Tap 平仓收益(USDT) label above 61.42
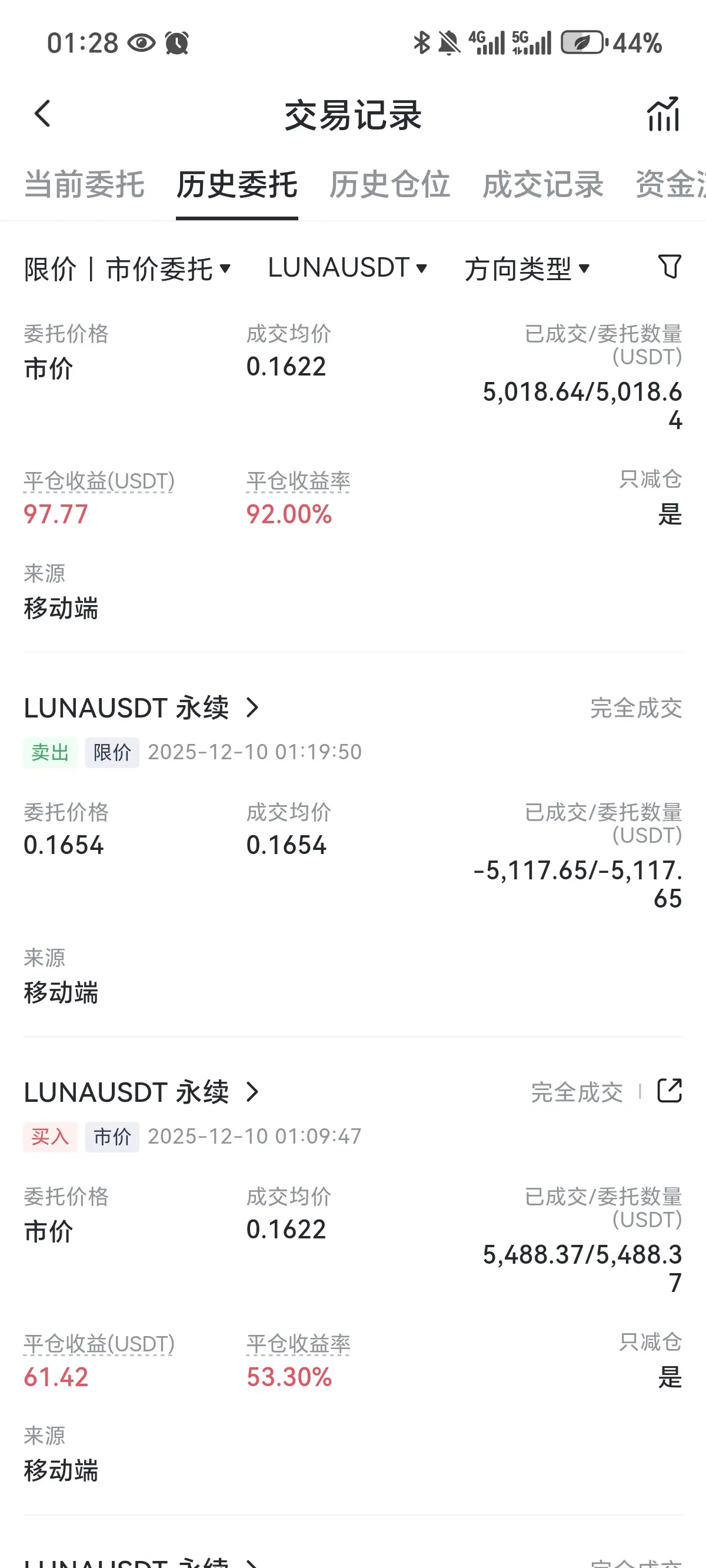The image size is (706, 1568). 99,1344
